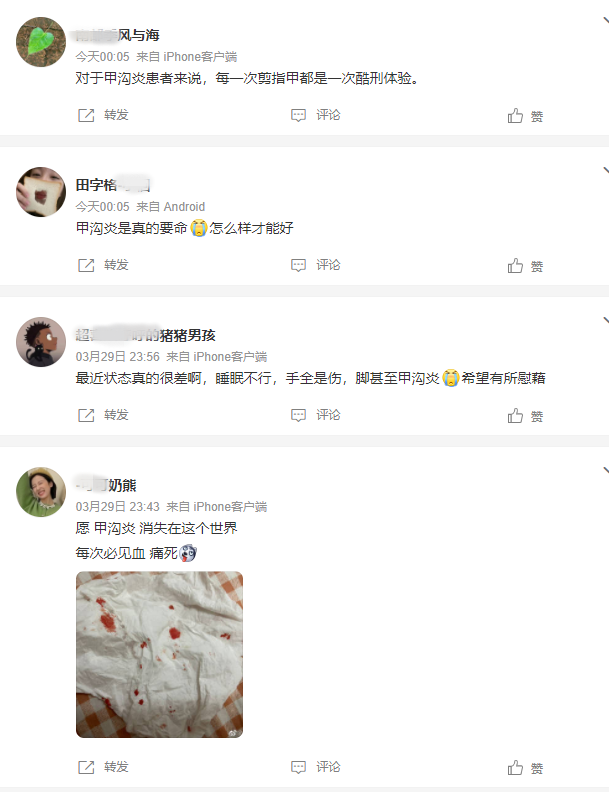Viewport: 609px width, 792px height.
Task: Repost 奶熊's post
Action: 104,767
